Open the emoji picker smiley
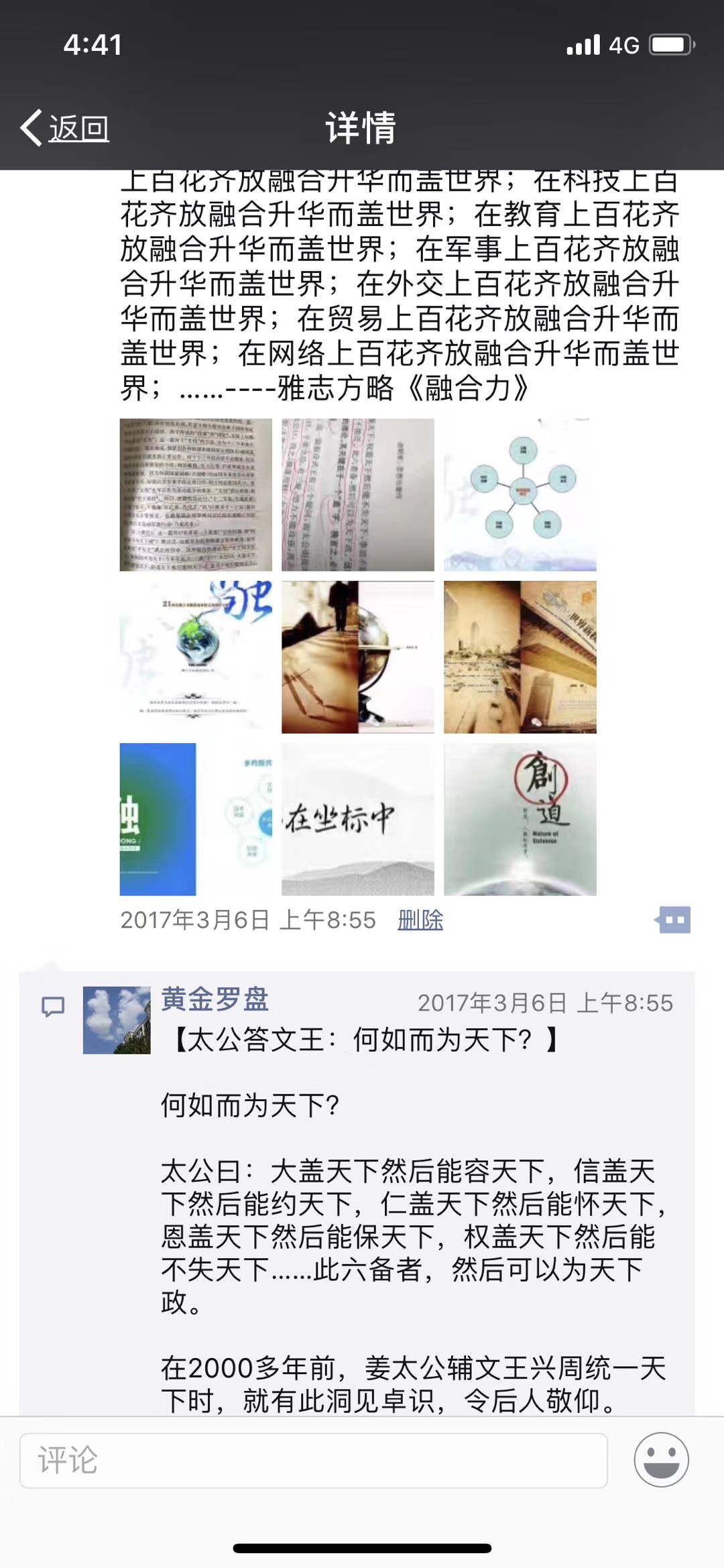Image resolution: width=724 pixels, height=1568 pixels. point(661,1460)
